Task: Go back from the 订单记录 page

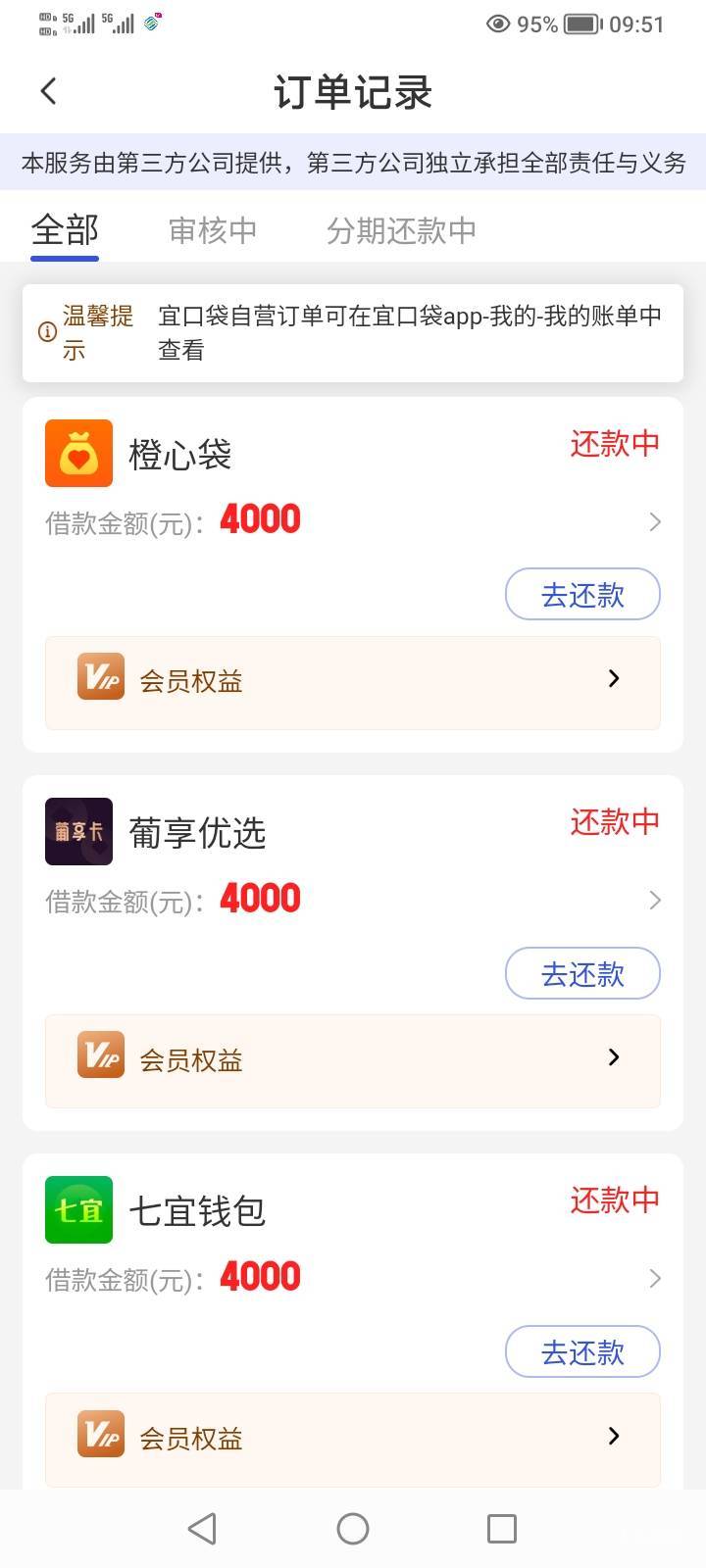Action: pos(49,92)
